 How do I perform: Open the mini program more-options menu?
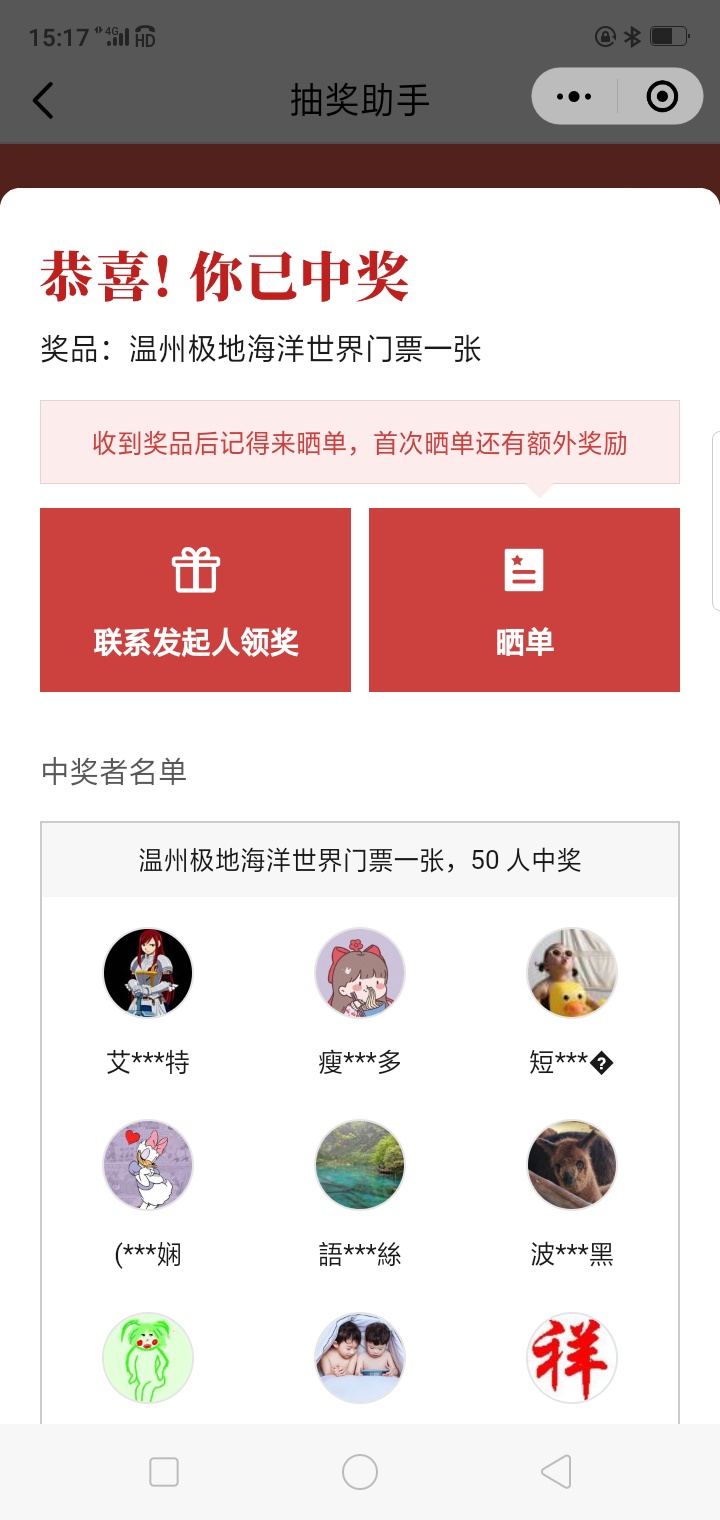pos(574,97)
